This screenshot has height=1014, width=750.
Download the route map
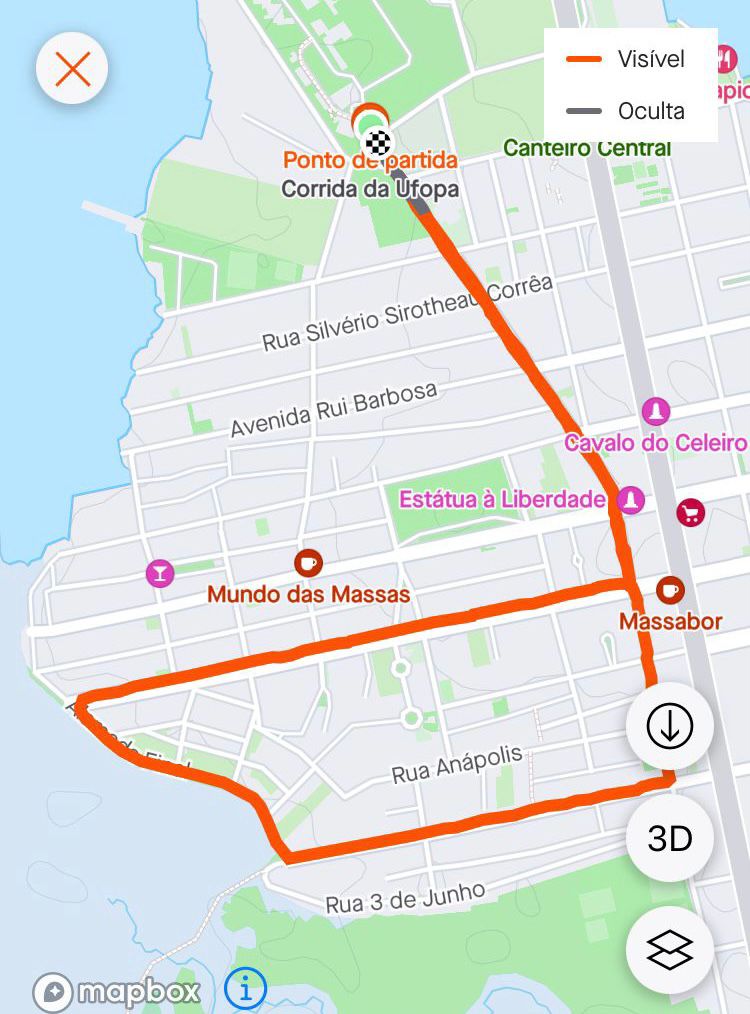pyautogui.click(x=669, y=727)
